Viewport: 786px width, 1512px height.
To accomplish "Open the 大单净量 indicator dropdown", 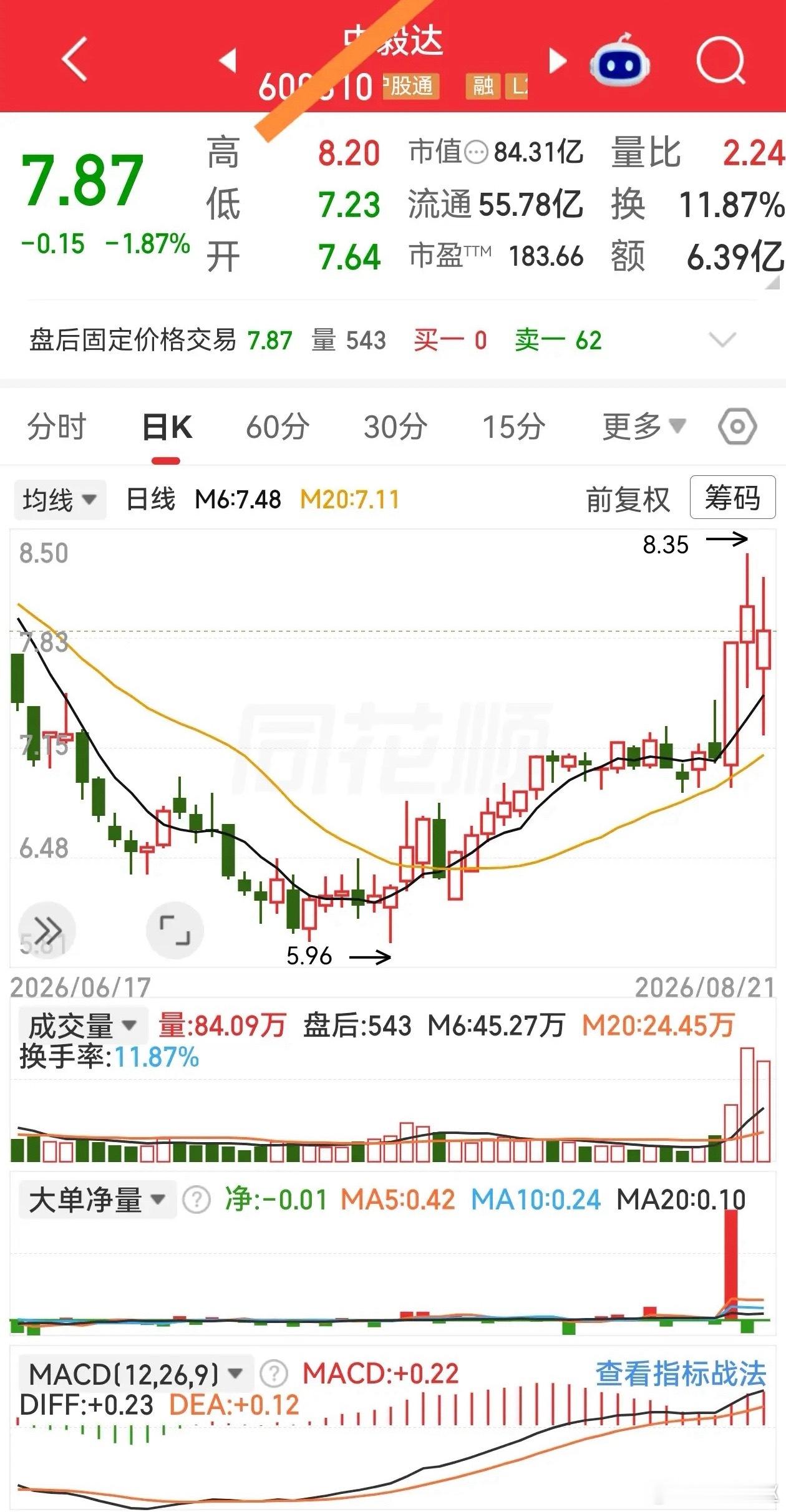I will tap(97, 1199).
